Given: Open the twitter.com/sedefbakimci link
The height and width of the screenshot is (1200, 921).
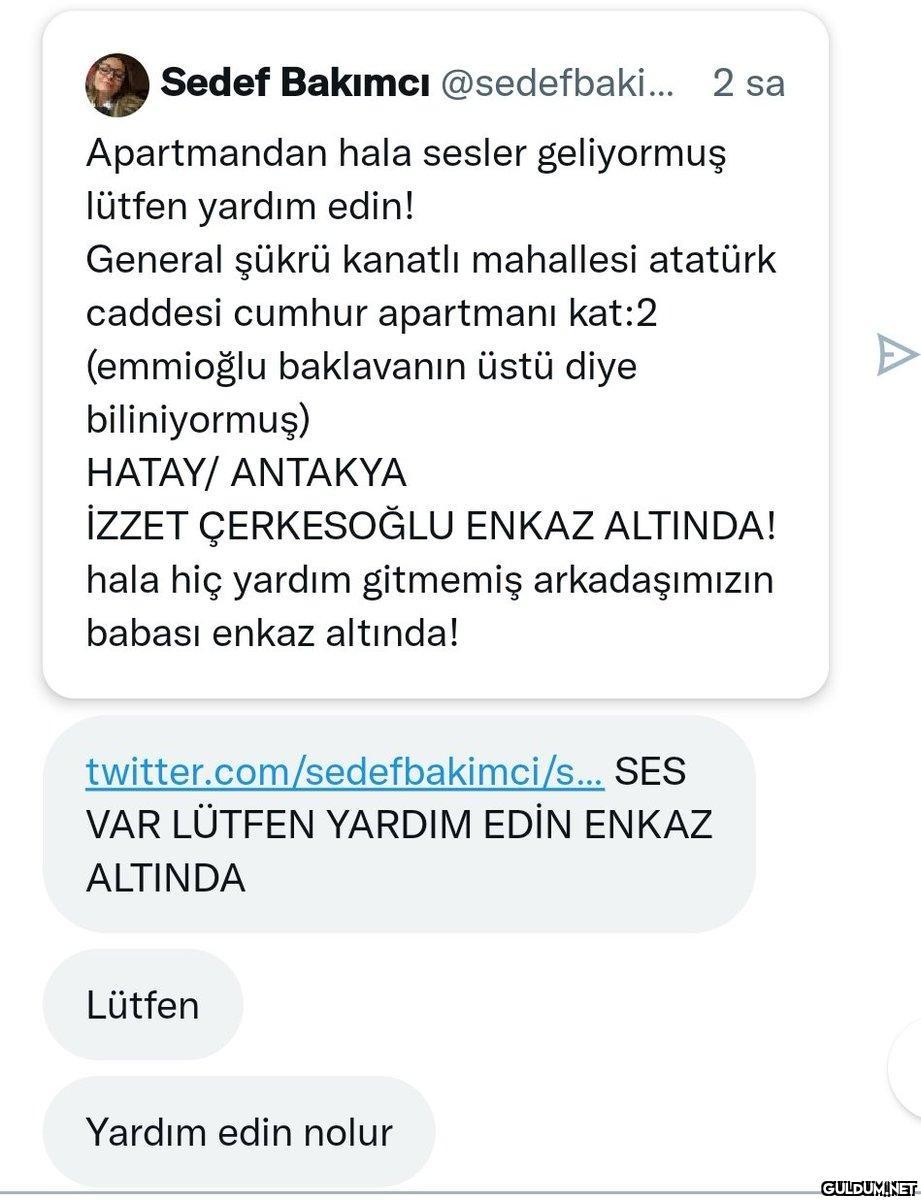Looking at the screenshot, I should (344, 771).
